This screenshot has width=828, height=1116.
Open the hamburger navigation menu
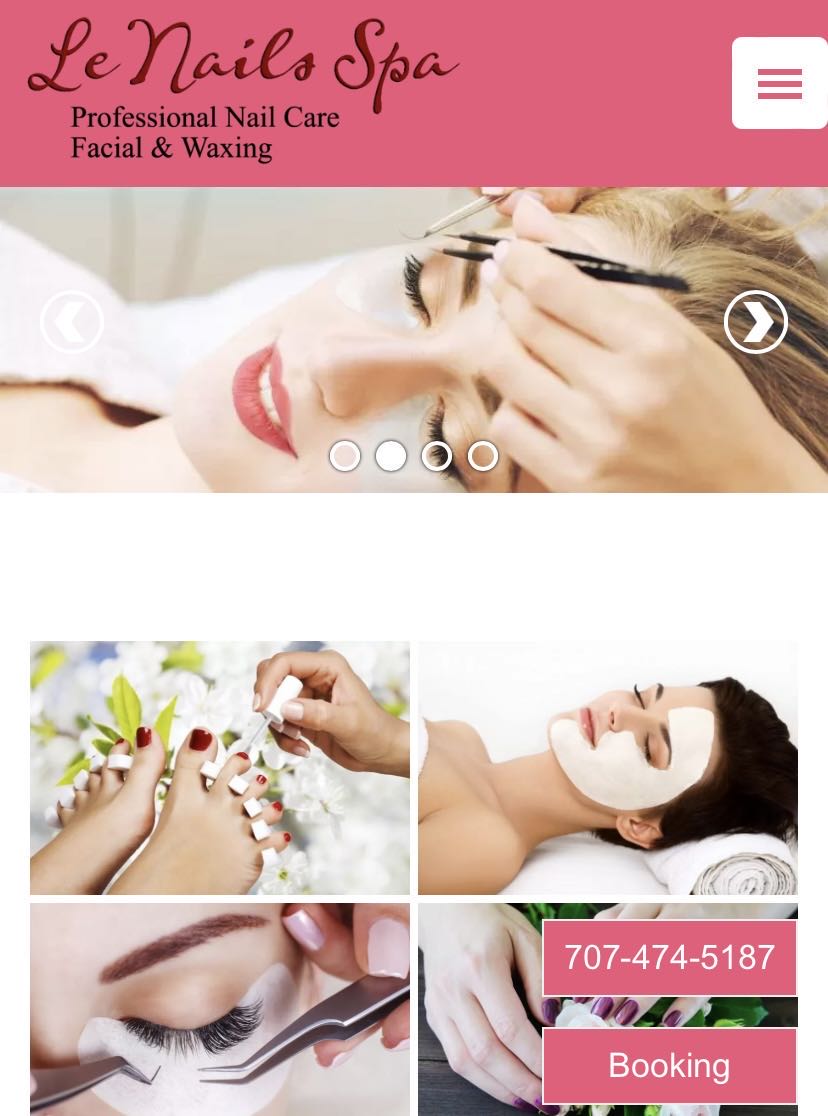(779, 84)
